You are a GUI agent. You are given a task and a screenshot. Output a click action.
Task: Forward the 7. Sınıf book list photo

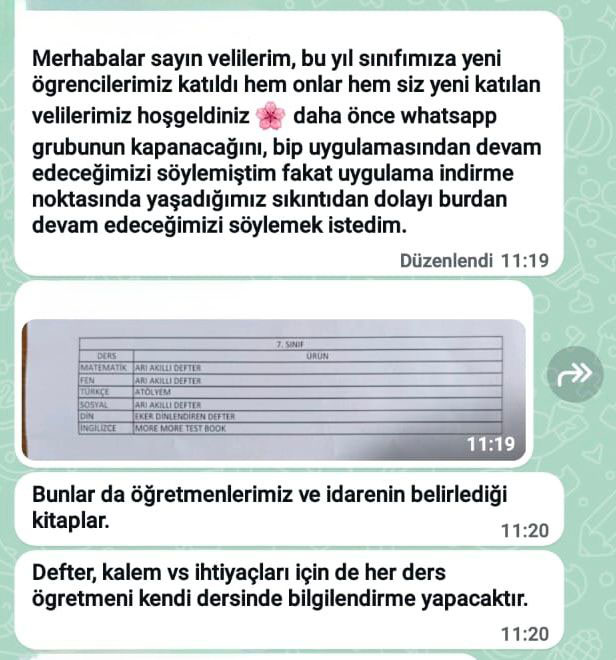click(581, 375)
